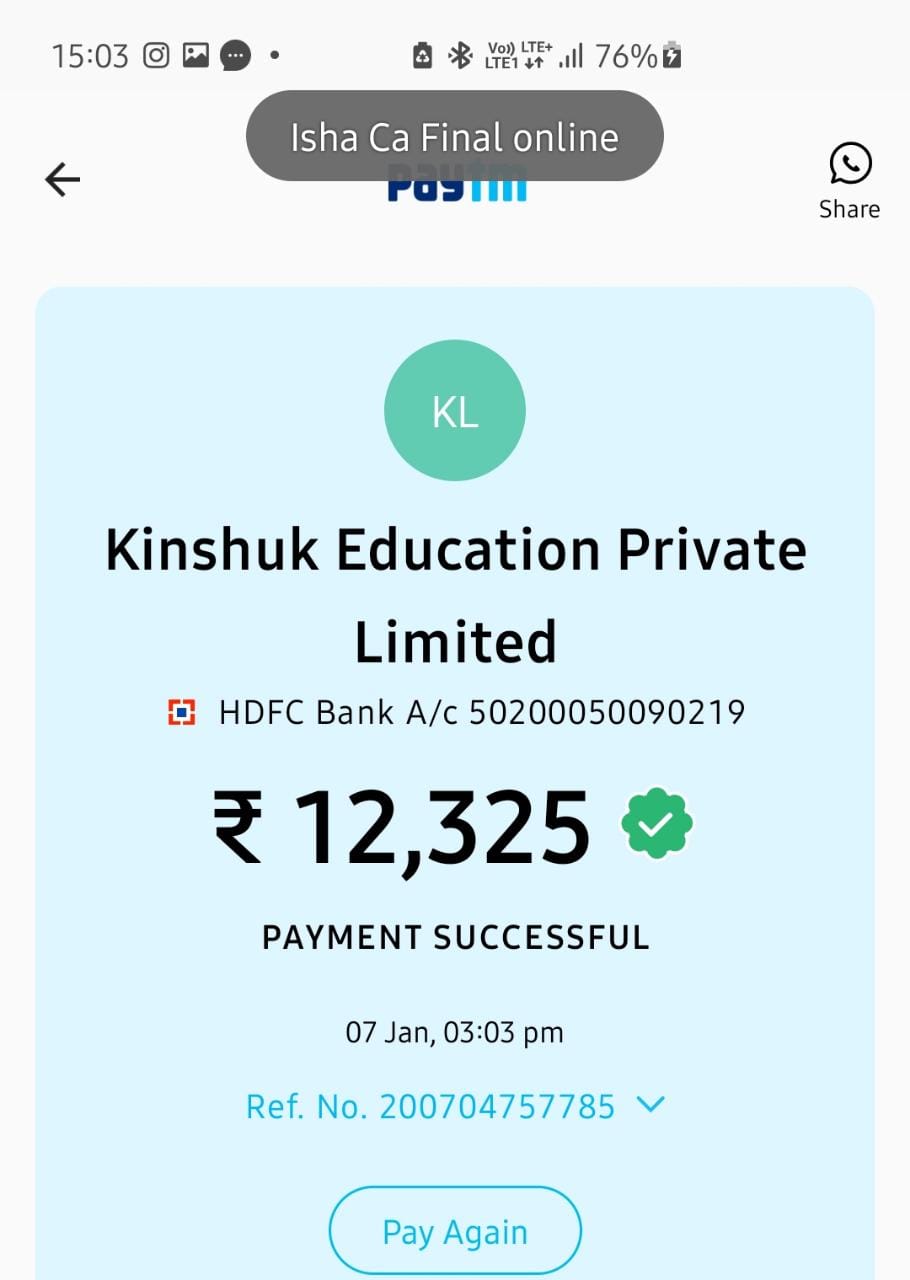
Task: Share receipt via WhatsApp
Action: (849, 180)
